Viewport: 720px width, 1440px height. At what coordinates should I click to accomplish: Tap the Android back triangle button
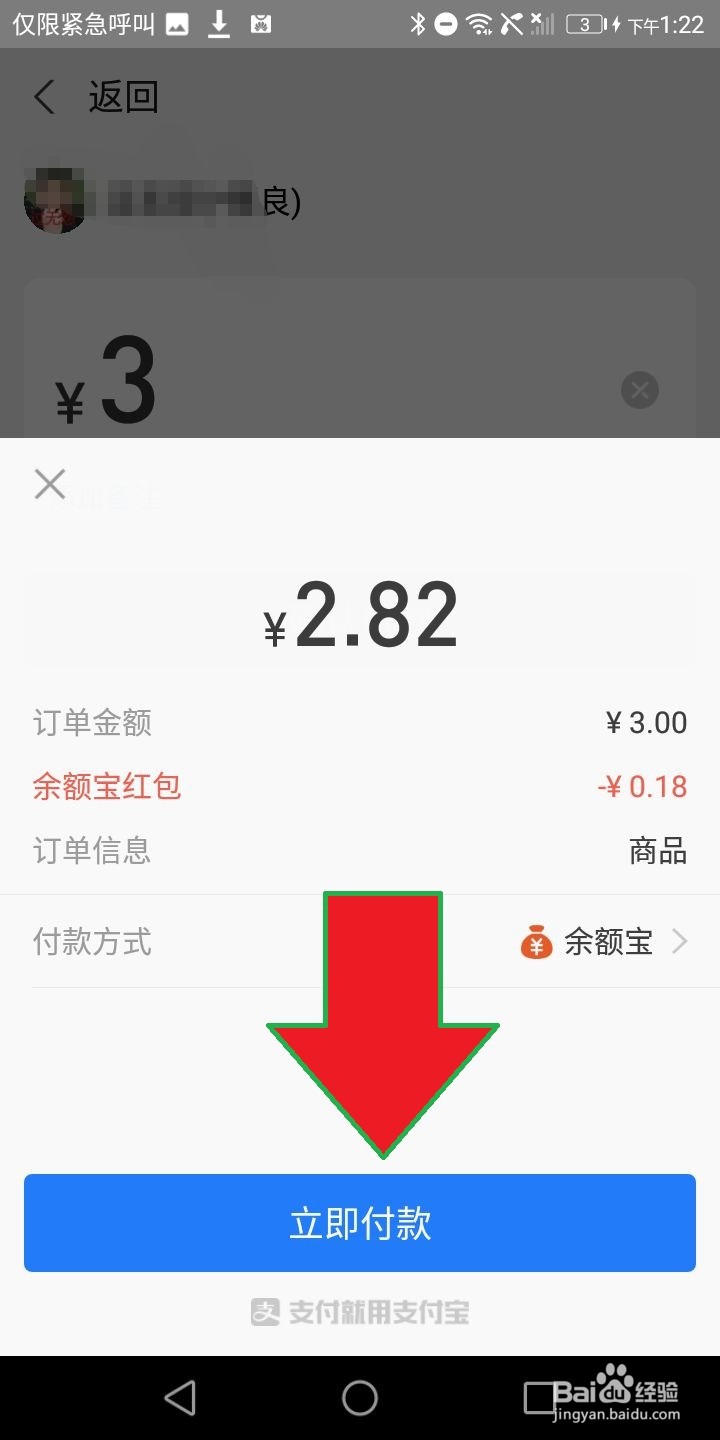[x=180, y=1398]
